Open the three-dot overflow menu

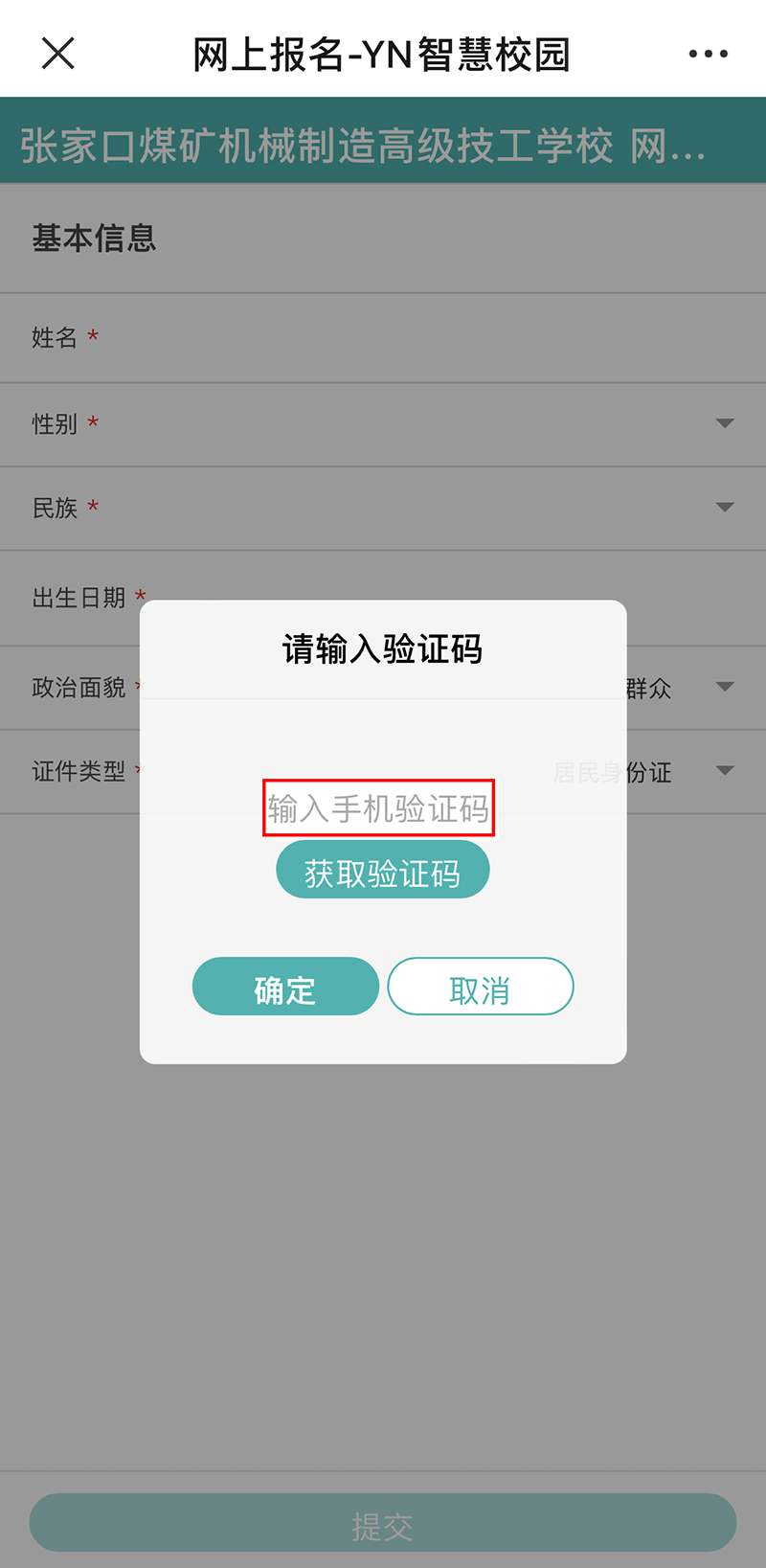click(x=708, y=54)
